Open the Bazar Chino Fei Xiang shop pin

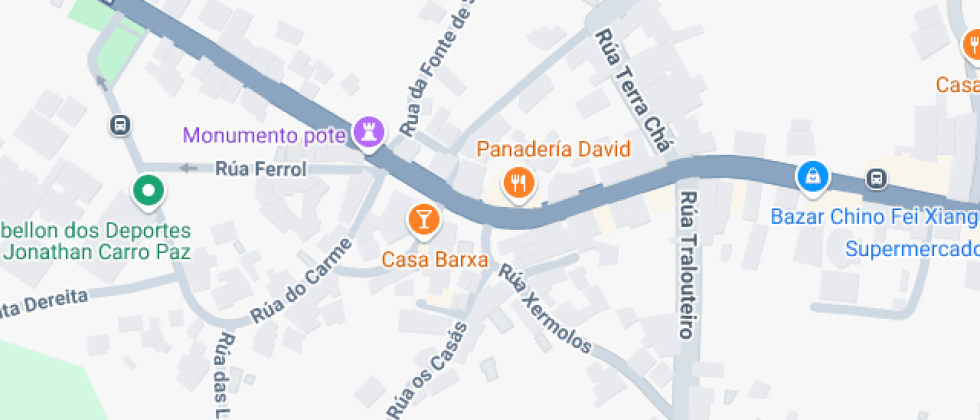814,178
